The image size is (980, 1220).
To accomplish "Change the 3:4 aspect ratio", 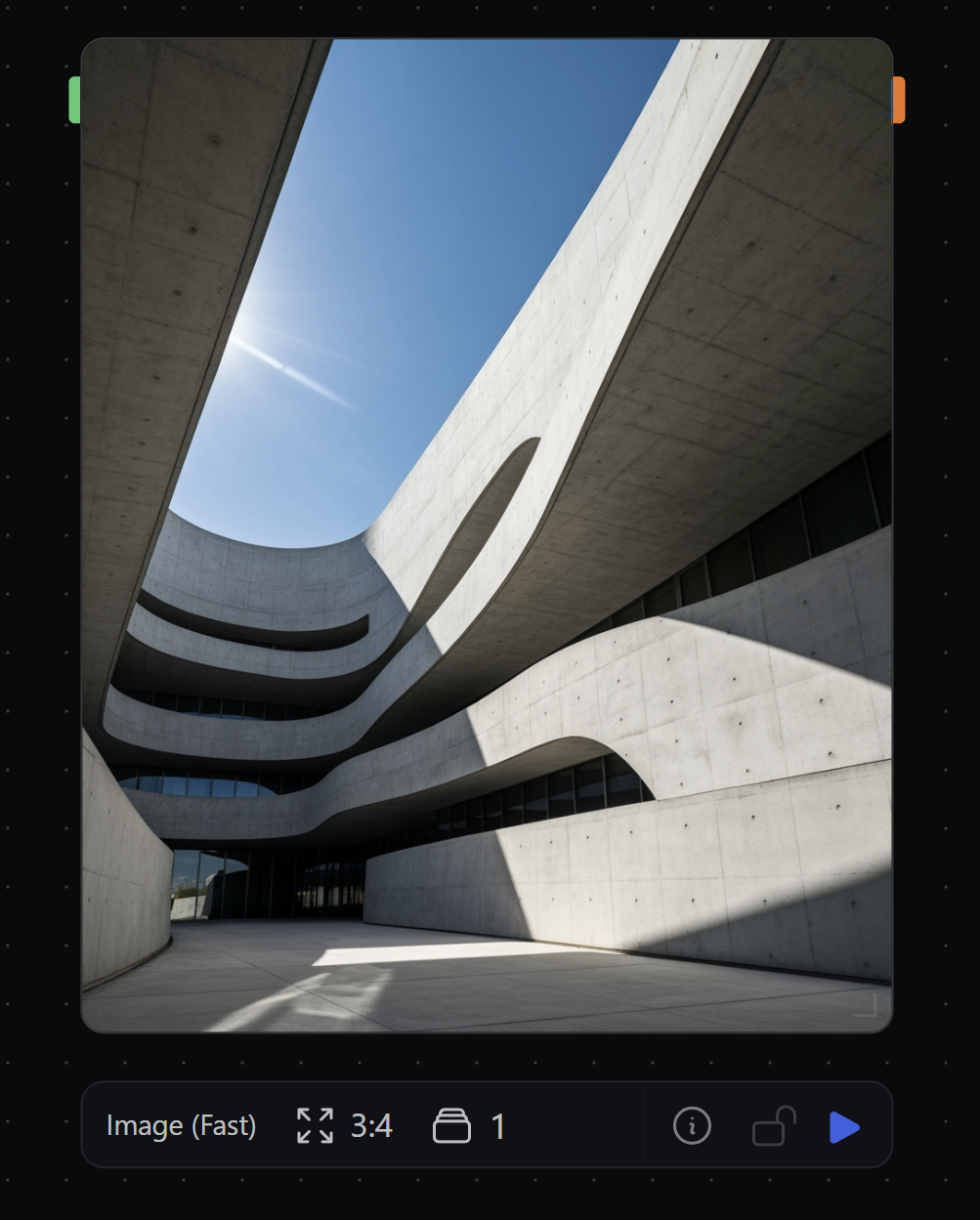I will [x=345, y=1126].
